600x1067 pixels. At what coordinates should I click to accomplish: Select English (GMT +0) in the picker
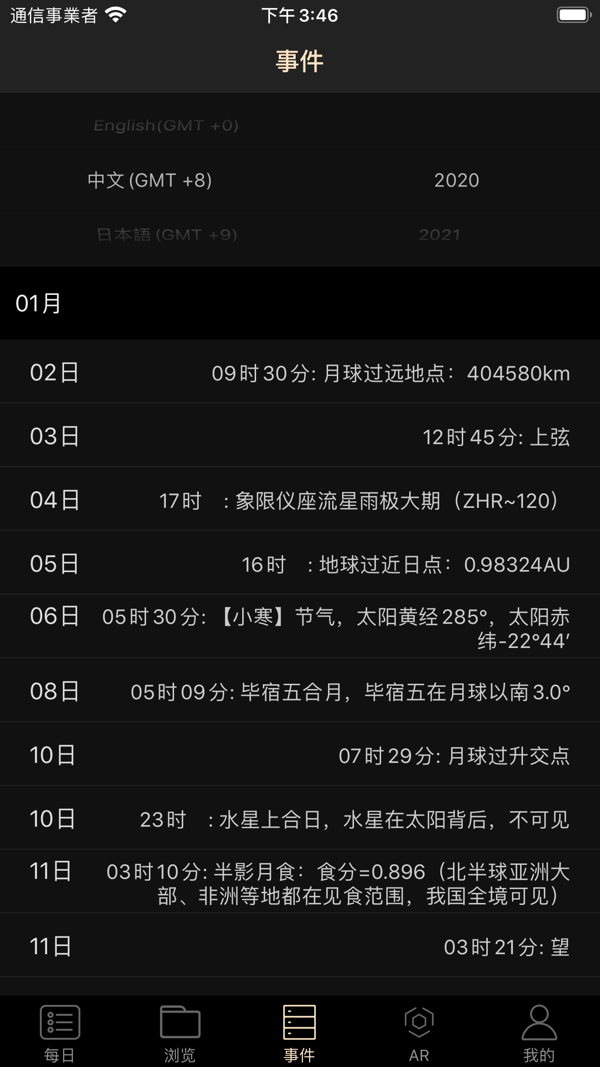[x=166, y=126]
